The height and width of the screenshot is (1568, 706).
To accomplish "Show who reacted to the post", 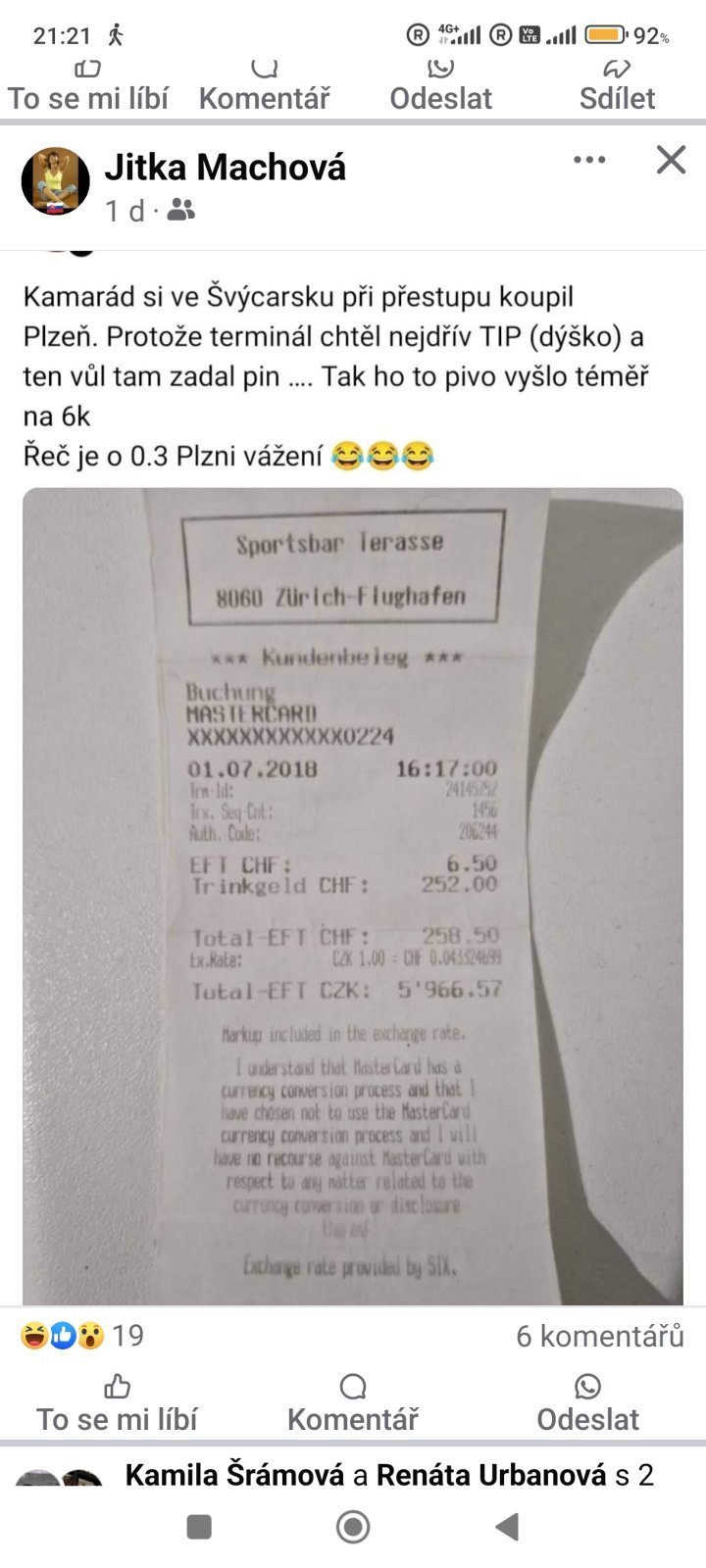I will pos(82,1336).
